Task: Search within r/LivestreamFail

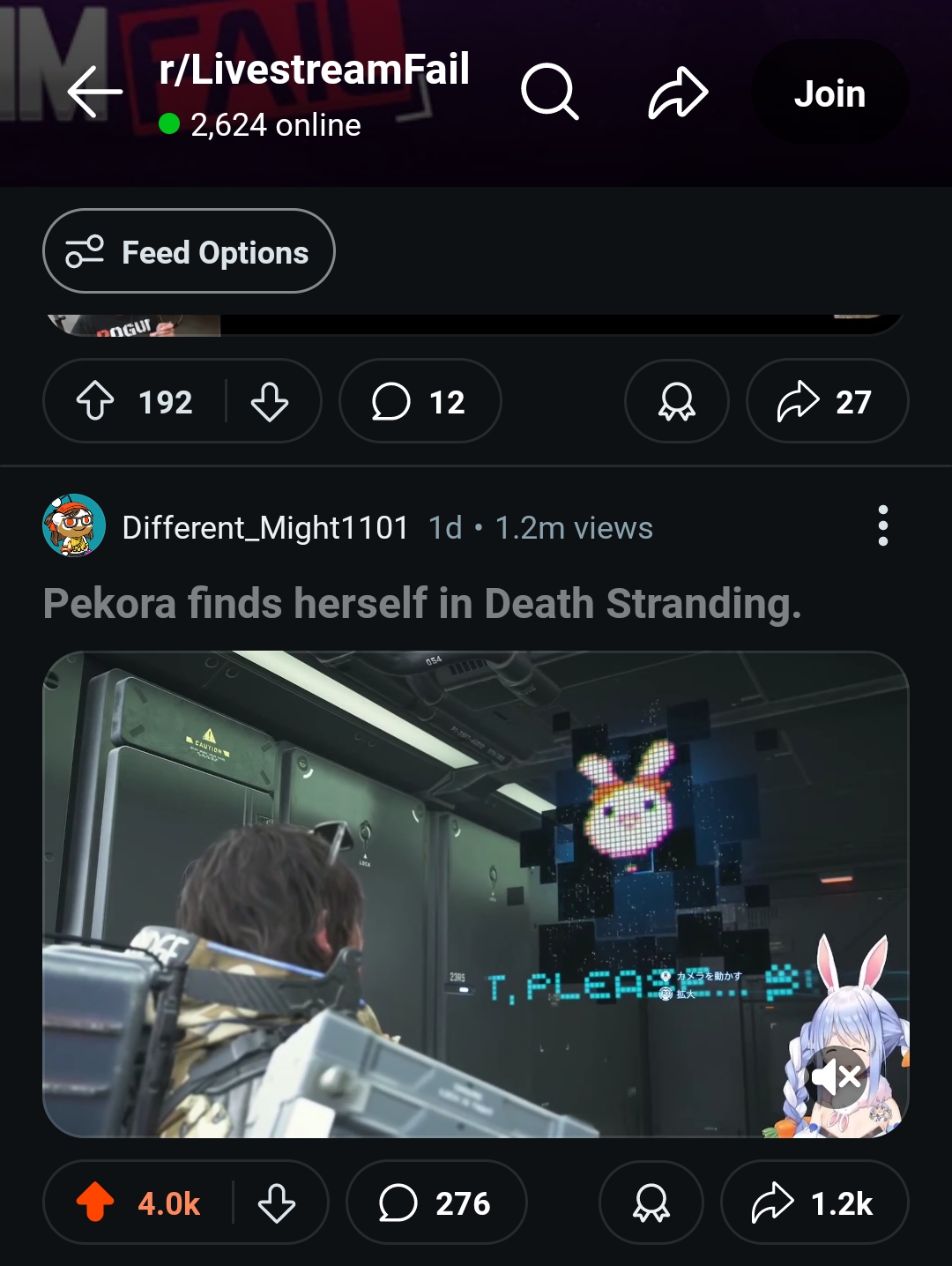Action: point(549,92)
